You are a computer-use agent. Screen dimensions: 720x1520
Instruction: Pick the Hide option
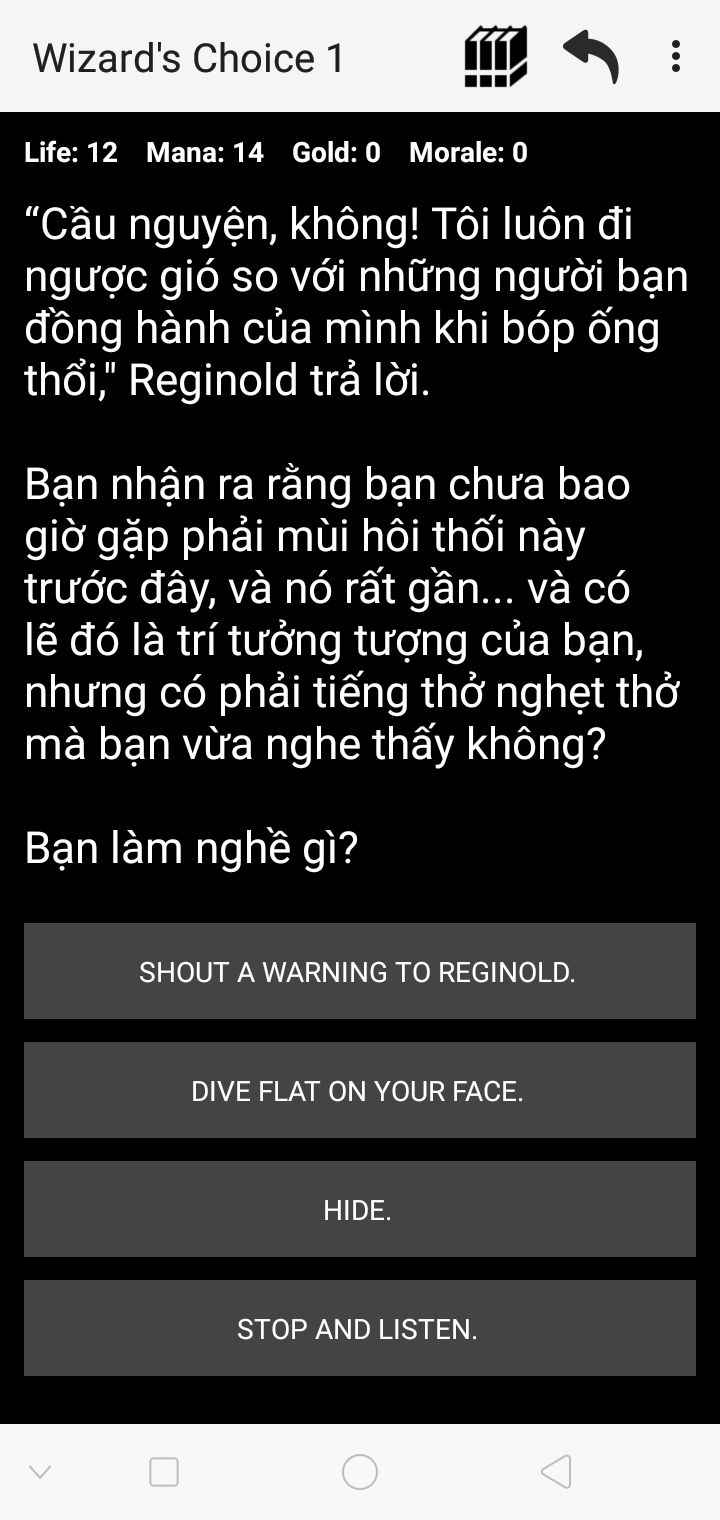coord(360,1209)
